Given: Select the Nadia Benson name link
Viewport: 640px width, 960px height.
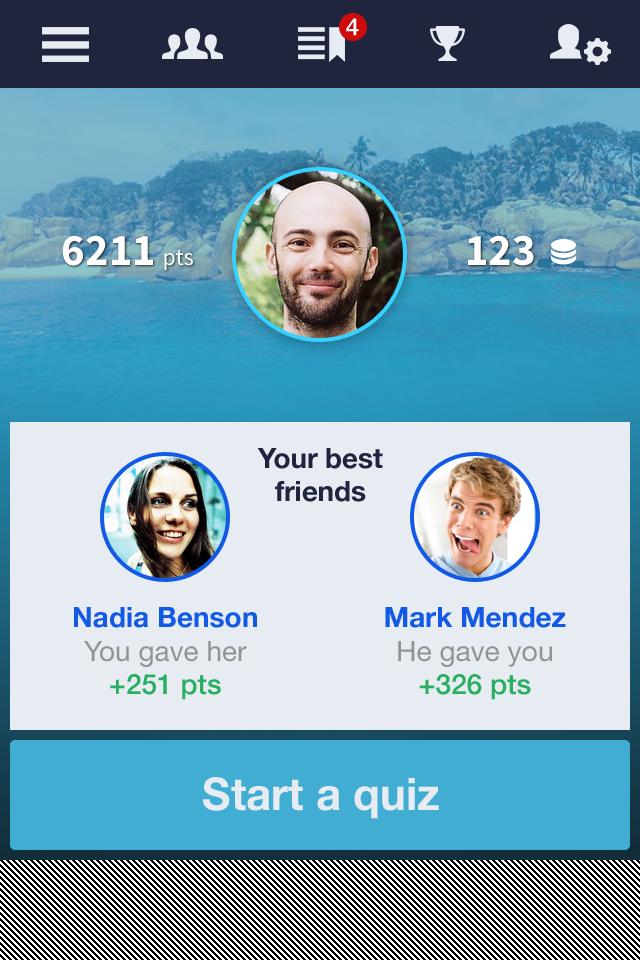Looking at the screenshot, I should point(165,617).
